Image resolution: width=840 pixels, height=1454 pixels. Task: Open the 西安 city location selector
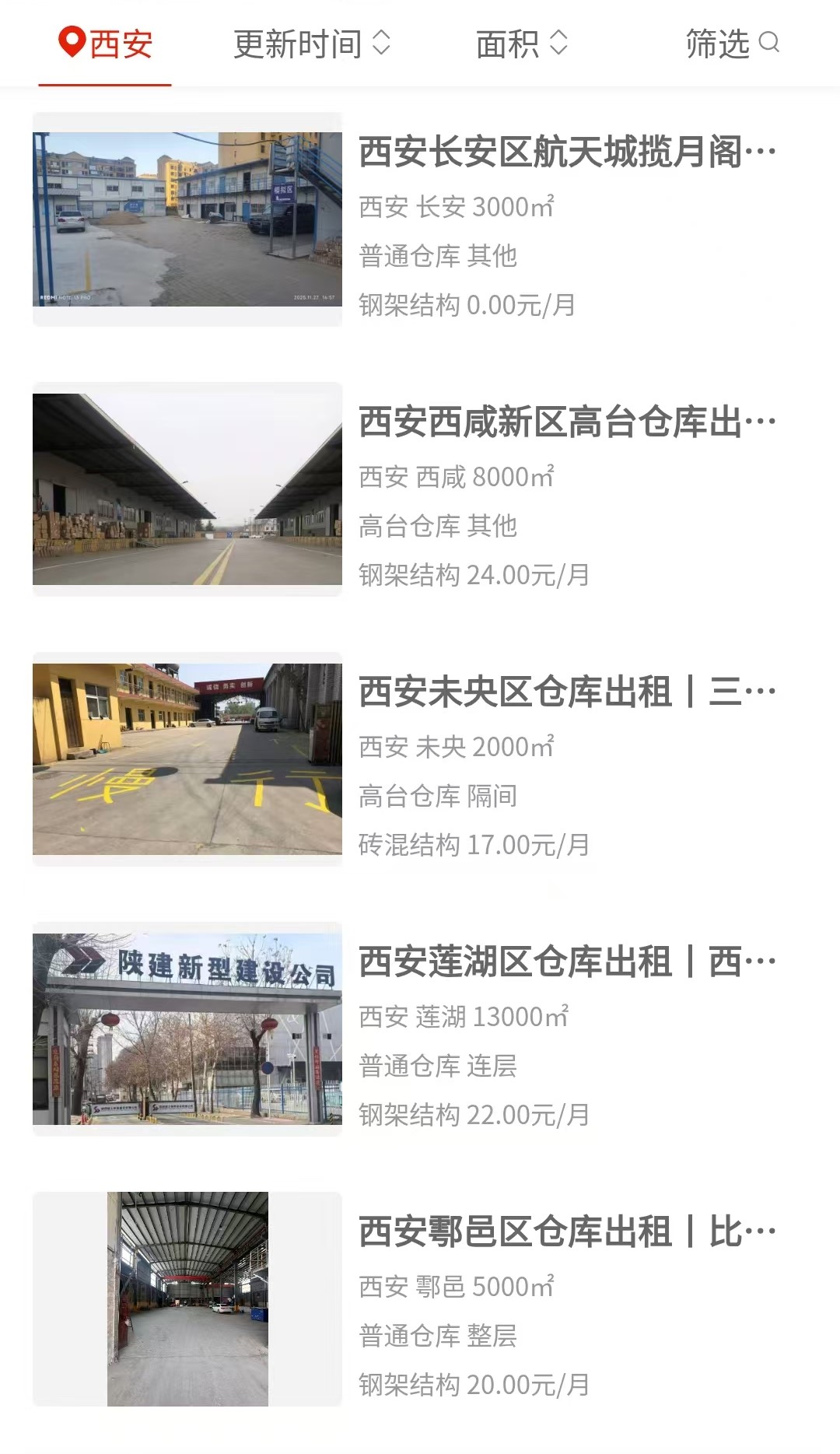(105, 44)
